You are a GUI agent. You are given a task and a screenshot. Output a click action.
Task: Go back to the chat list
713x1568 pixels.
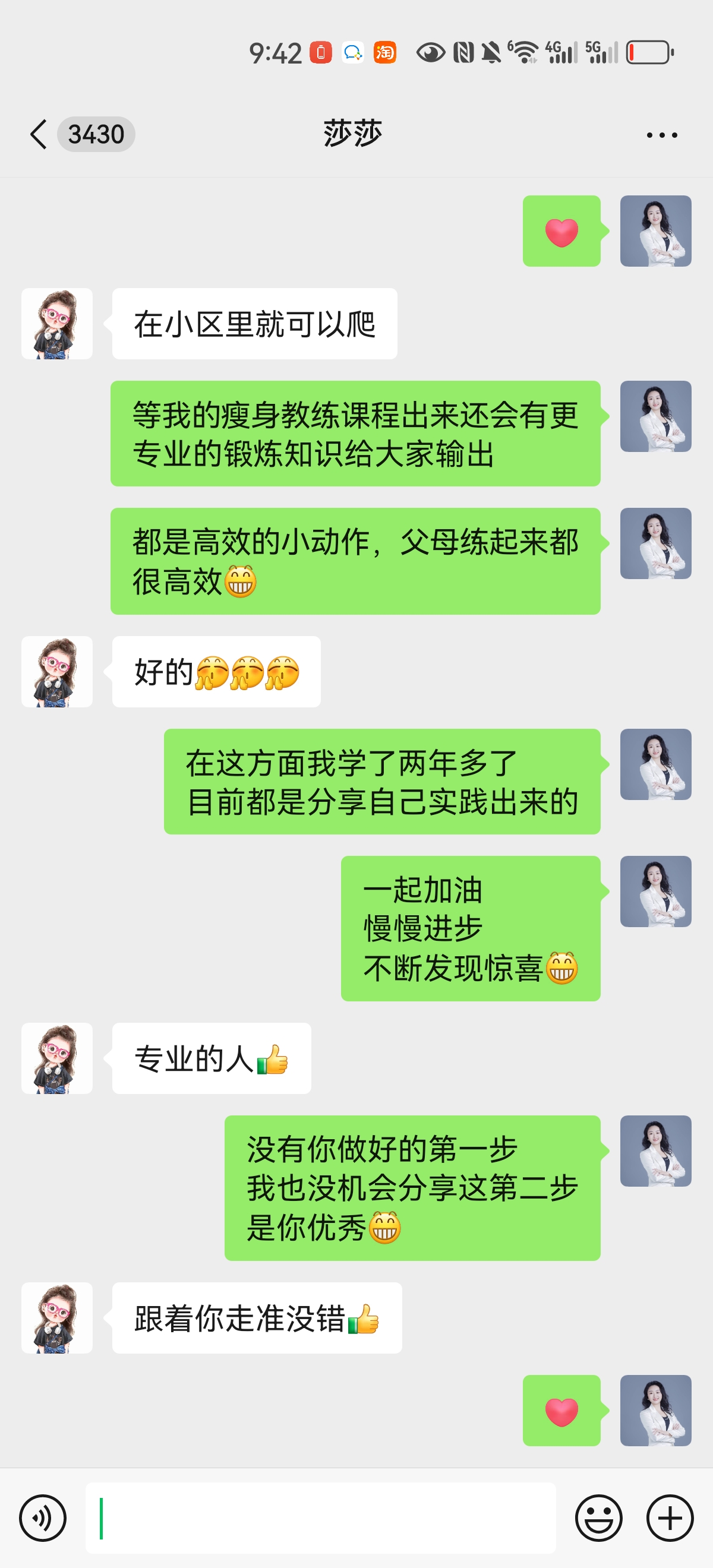[x=39, y=134]
